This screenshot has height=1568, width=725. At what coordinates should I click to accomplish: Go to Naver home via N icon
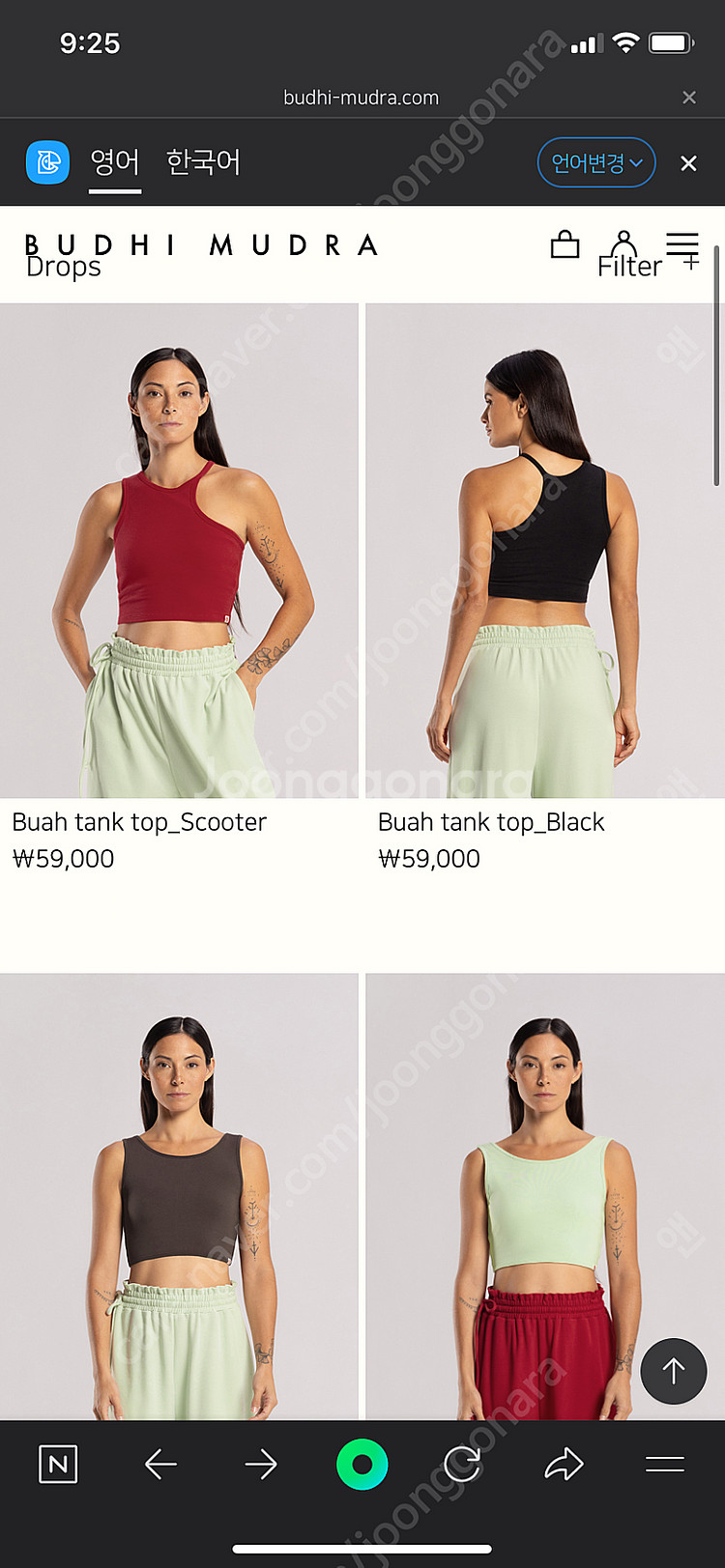tap(58, 1465)
